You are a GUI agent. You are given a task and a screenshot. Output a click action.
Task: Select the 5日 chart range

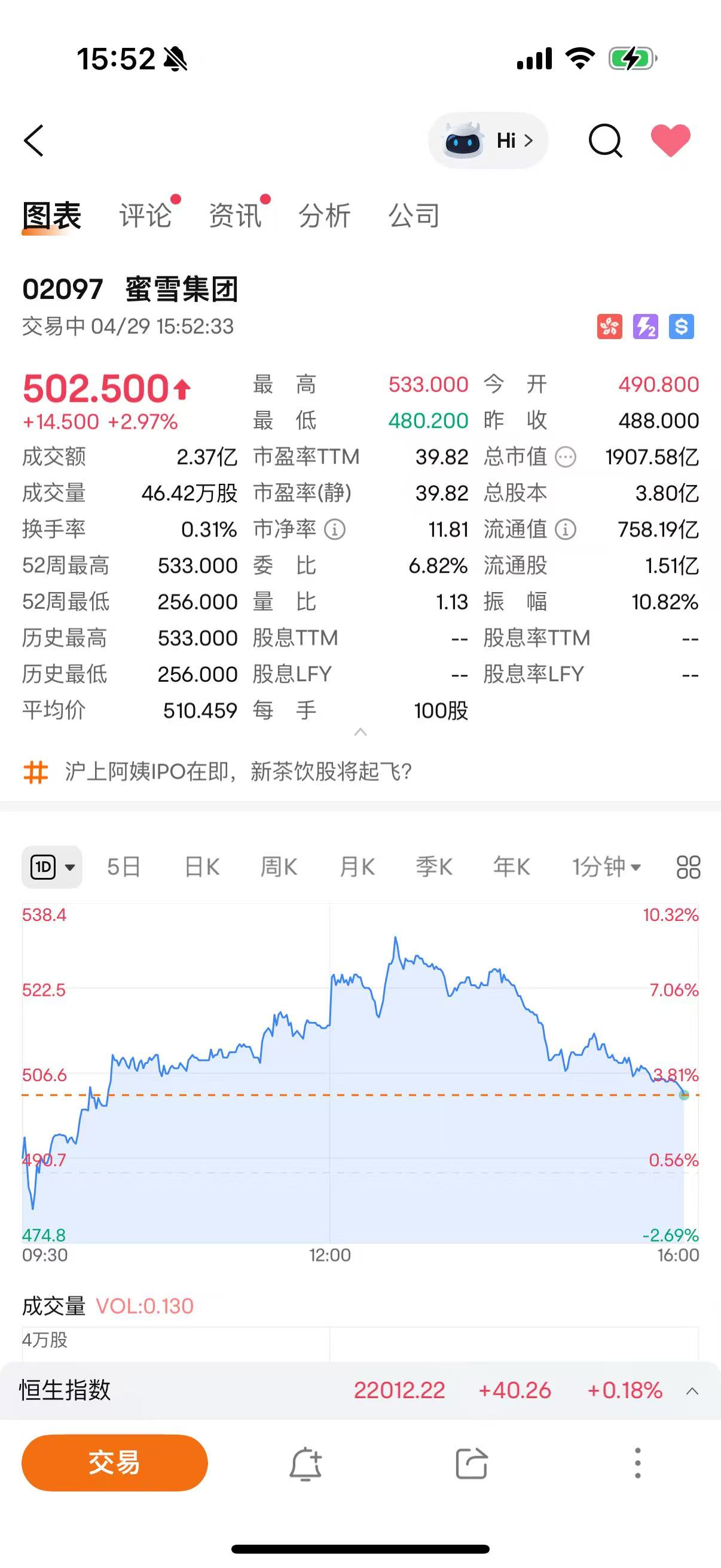point(124,867)
